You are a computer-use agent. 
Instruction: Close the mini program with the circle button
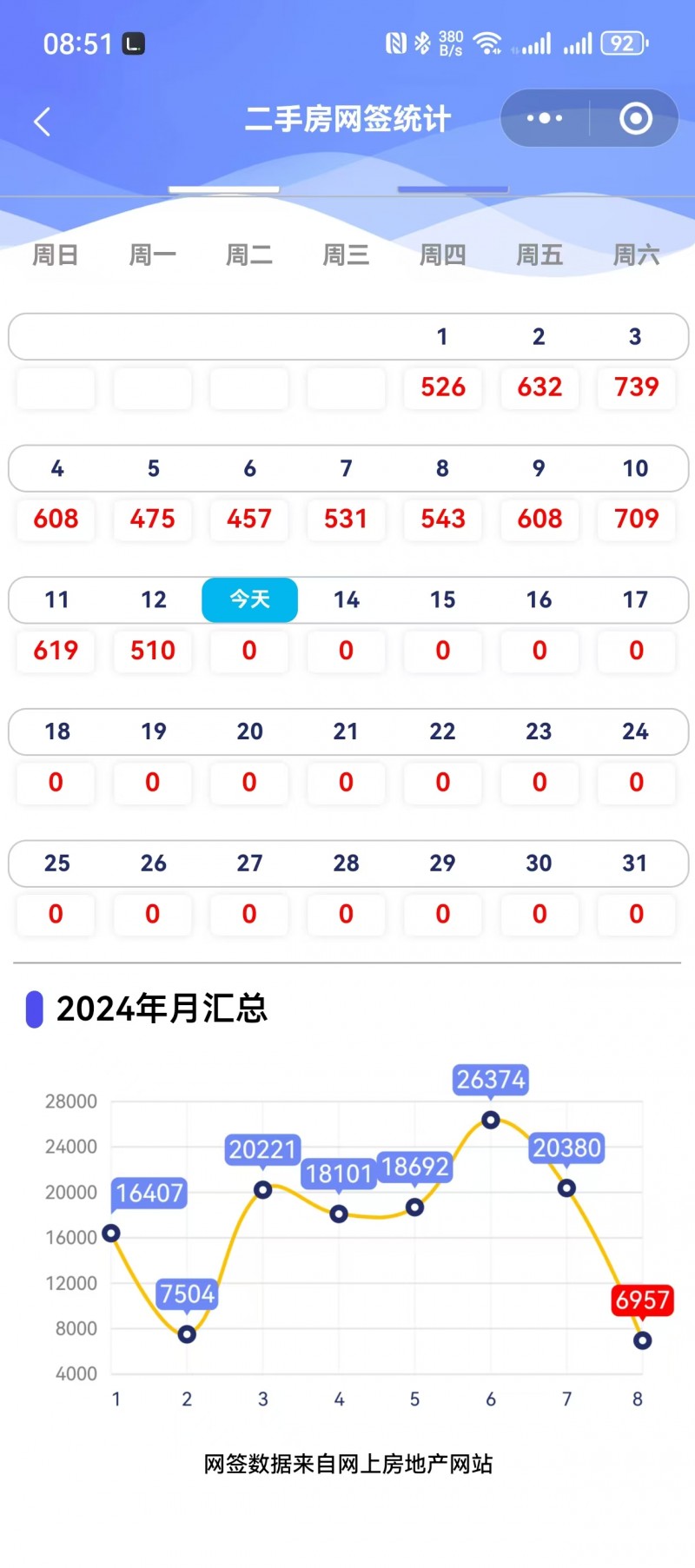click(x=635, y=118)
